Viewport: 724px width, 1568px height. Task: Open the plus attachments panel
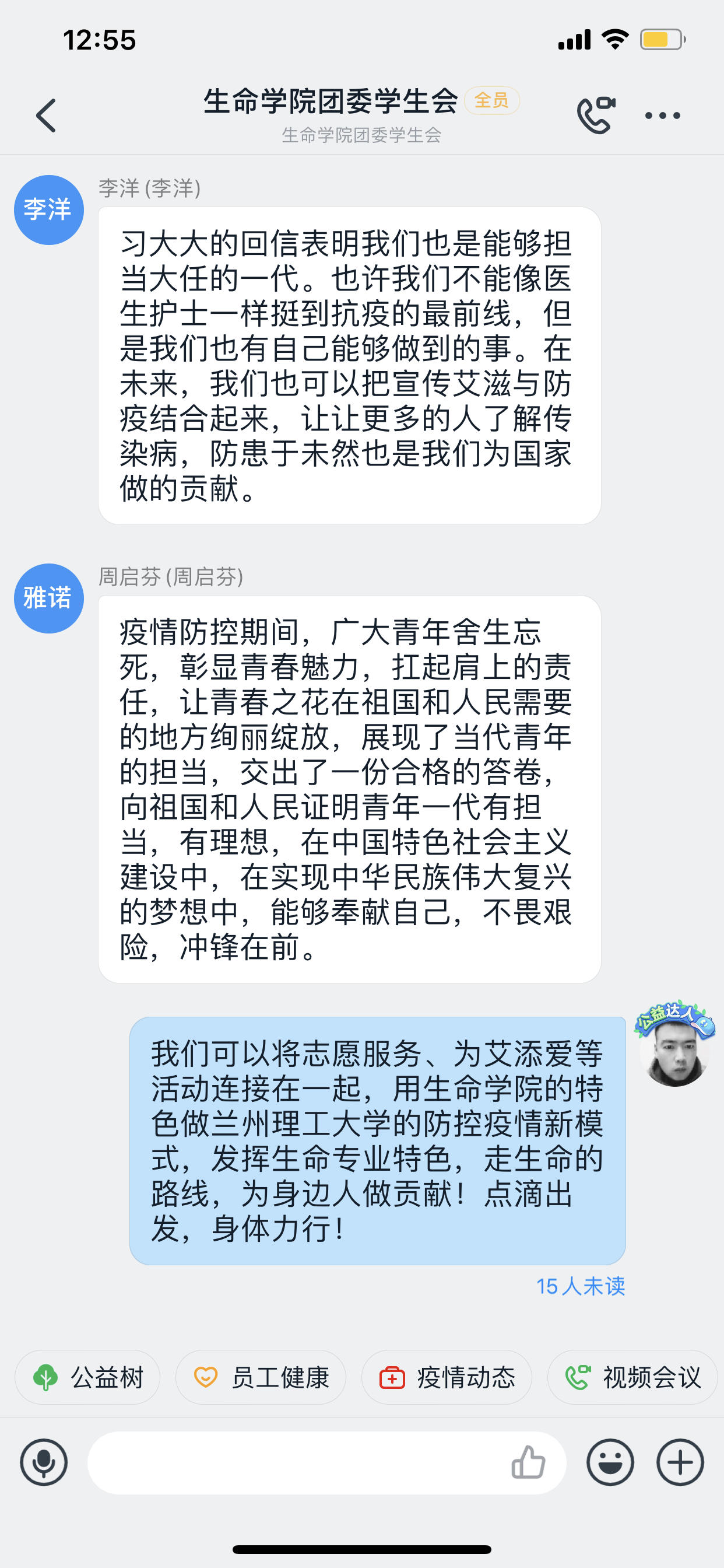[x=680, y=1462]
